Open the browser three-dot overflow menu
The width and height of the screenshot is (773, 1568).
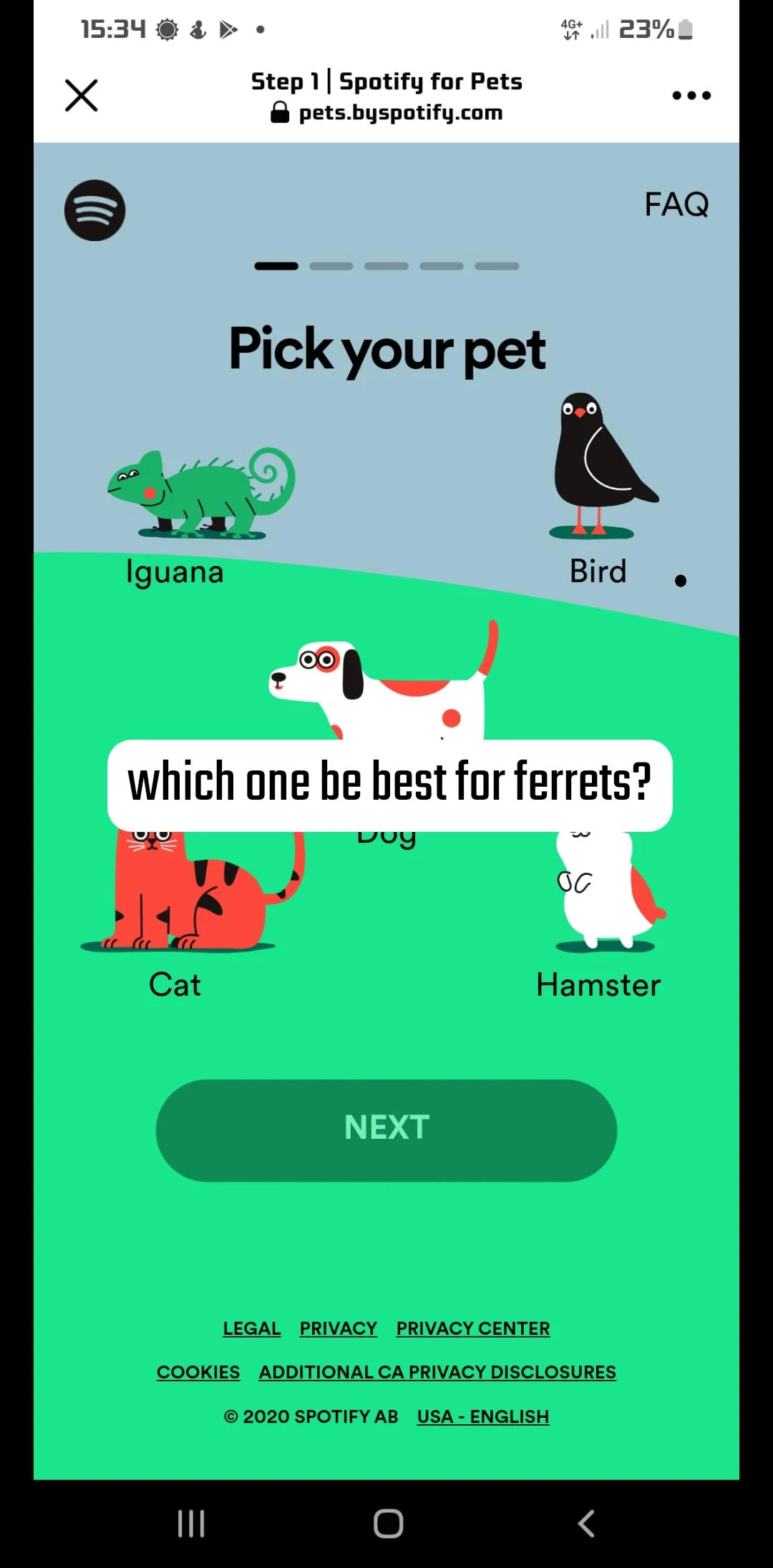[689, 94]
